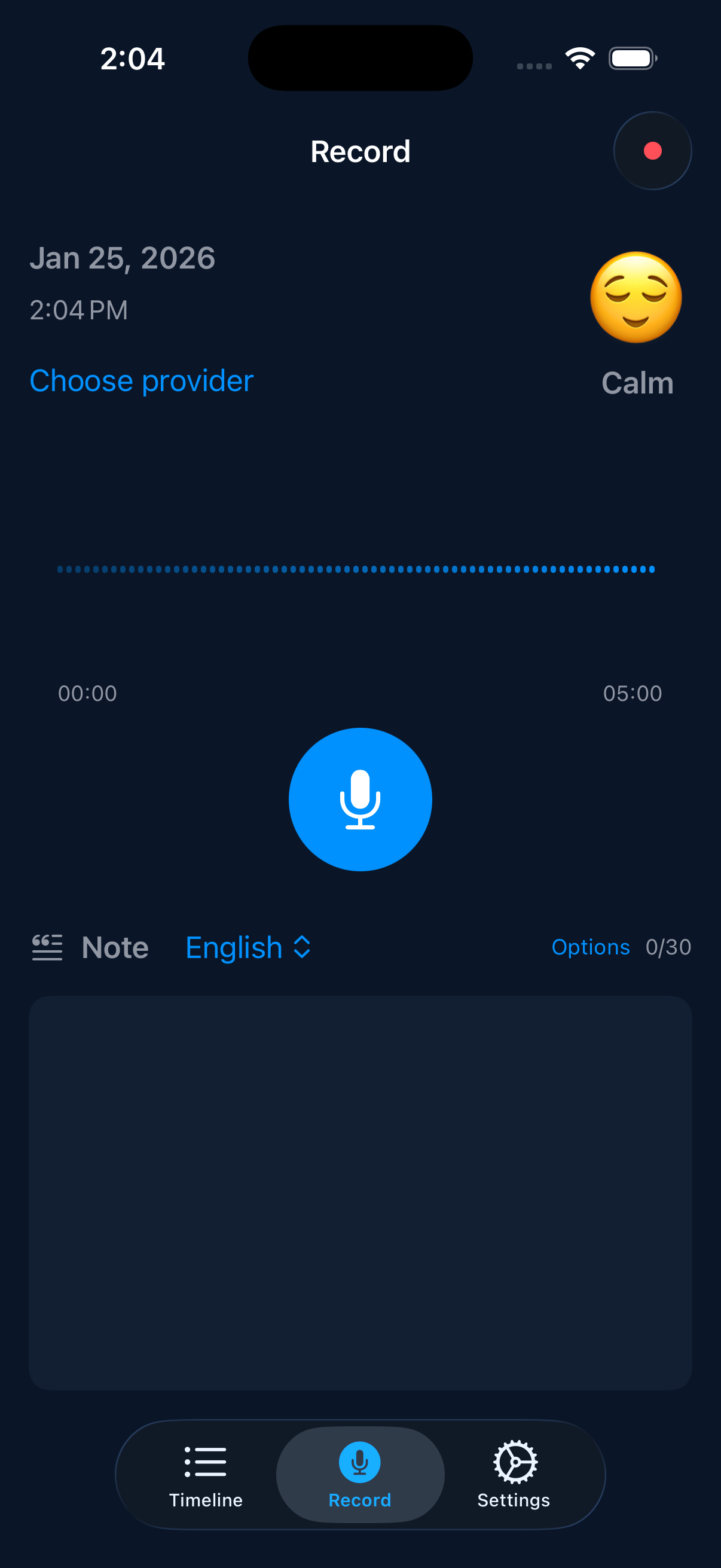Tap the battery indicator in the status bar
This screenshot has width=721, height=1568.
coord(631,58)
